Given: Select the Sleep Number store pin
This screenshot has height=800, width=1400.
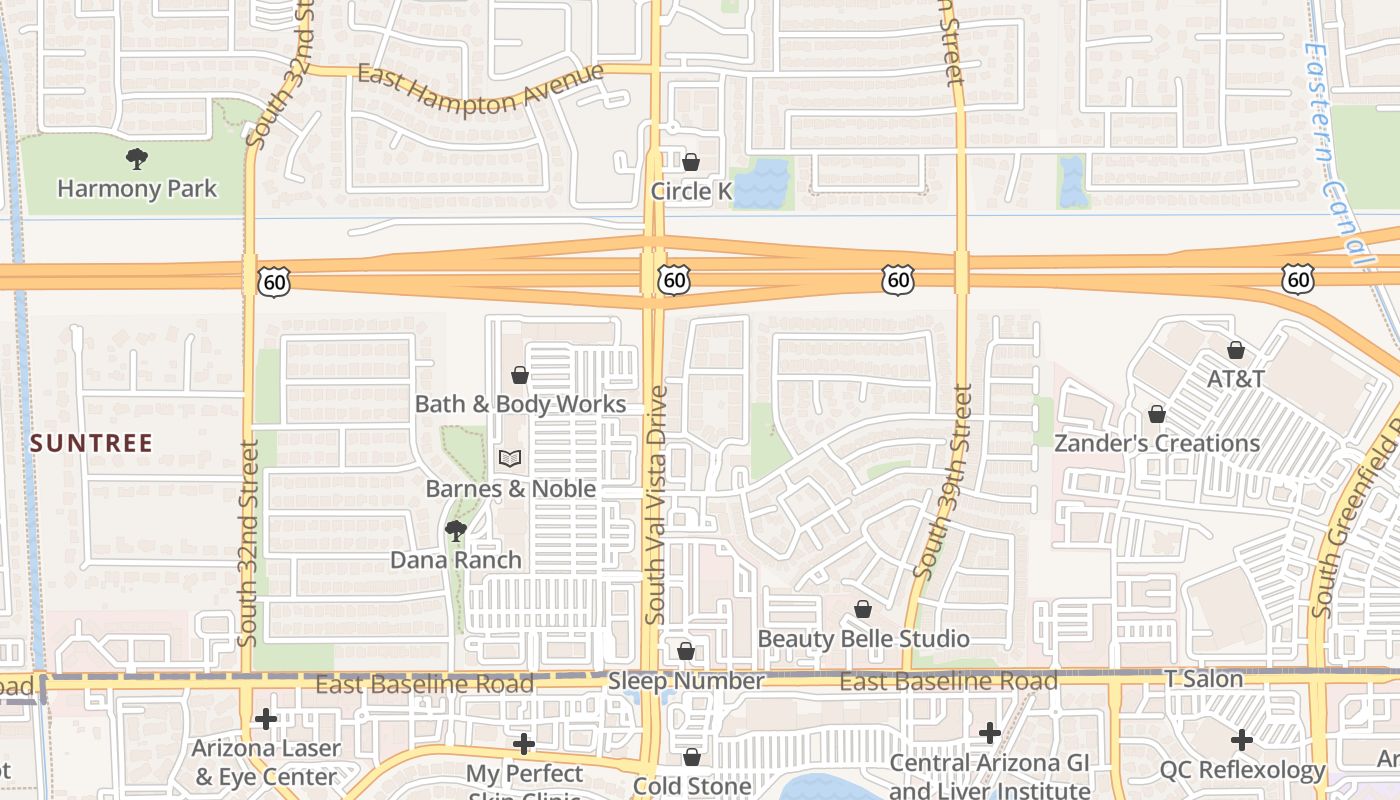Looking at the screenshot, I should point(686,652).
